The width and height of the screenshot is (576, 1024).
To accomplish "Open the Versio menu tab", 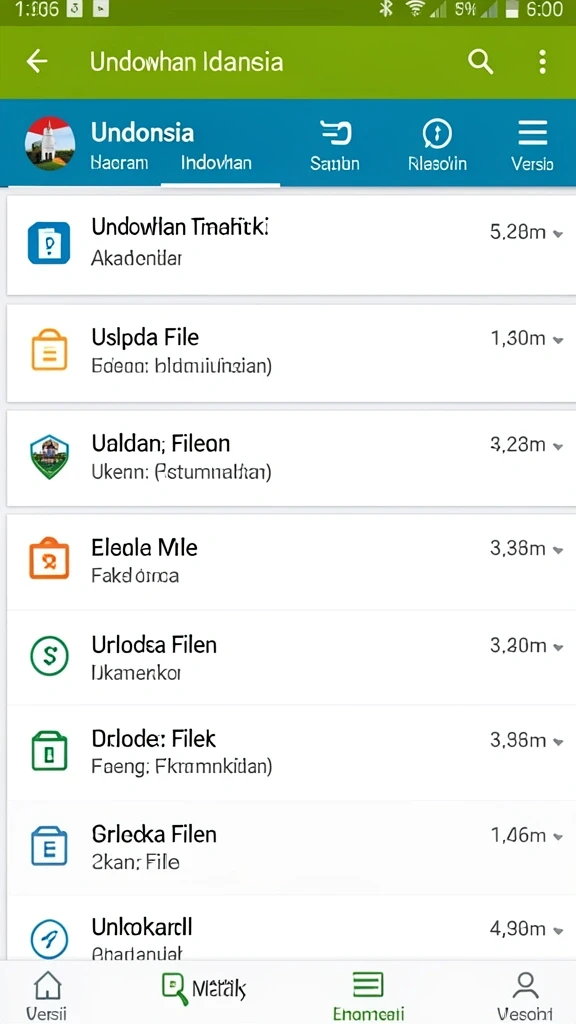I will point(532,146).
